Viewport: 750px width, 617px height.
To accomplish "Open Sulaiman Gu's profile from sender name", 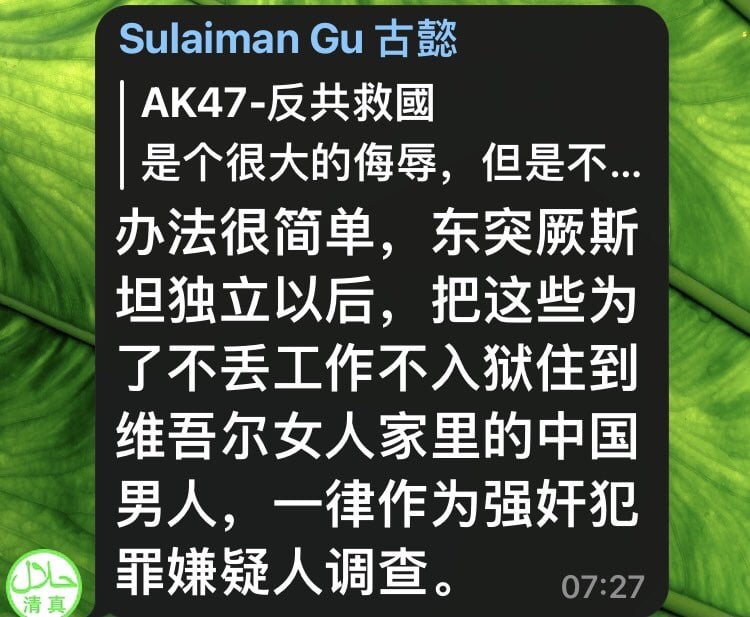I will click(288, 40).
